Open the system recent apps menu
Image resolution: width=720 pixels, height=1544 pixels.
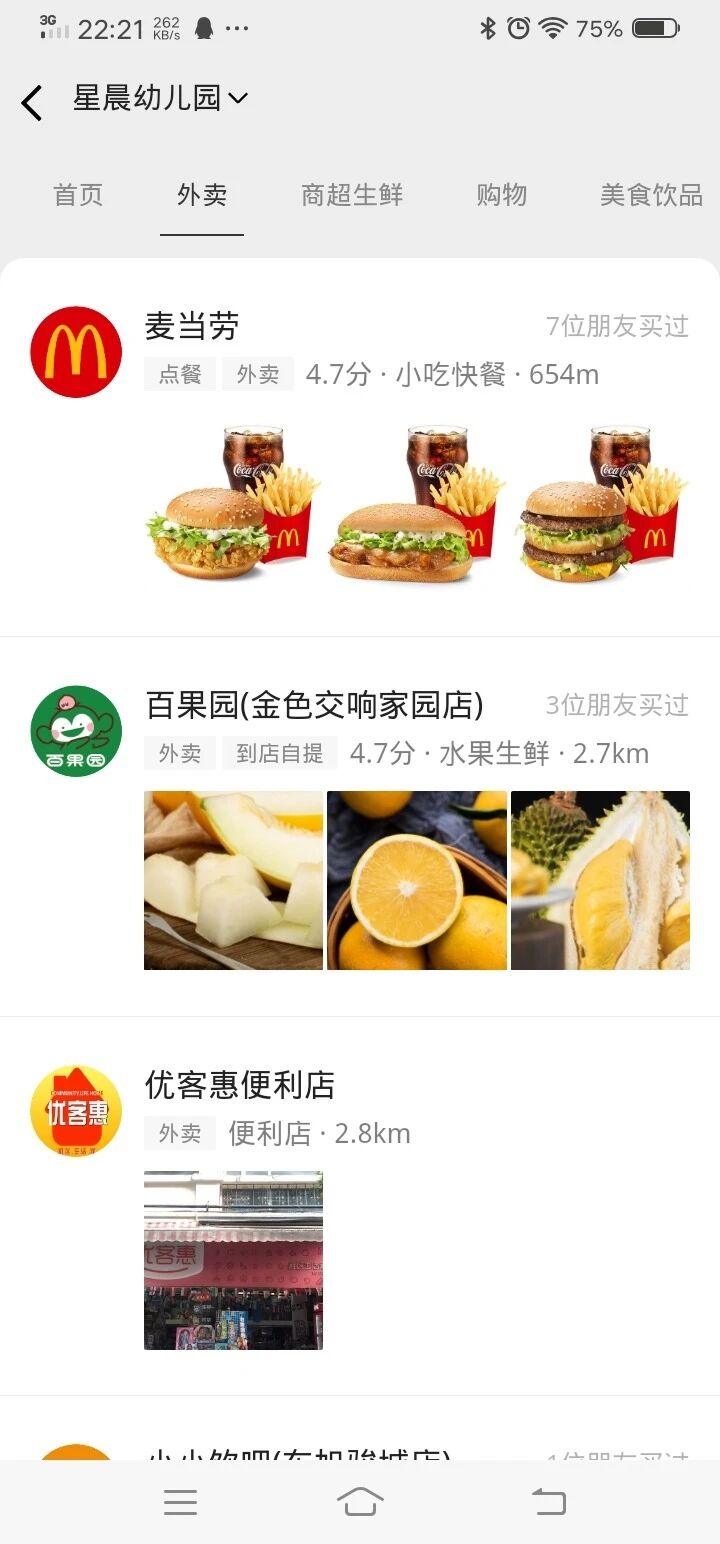click(180, 1502)
